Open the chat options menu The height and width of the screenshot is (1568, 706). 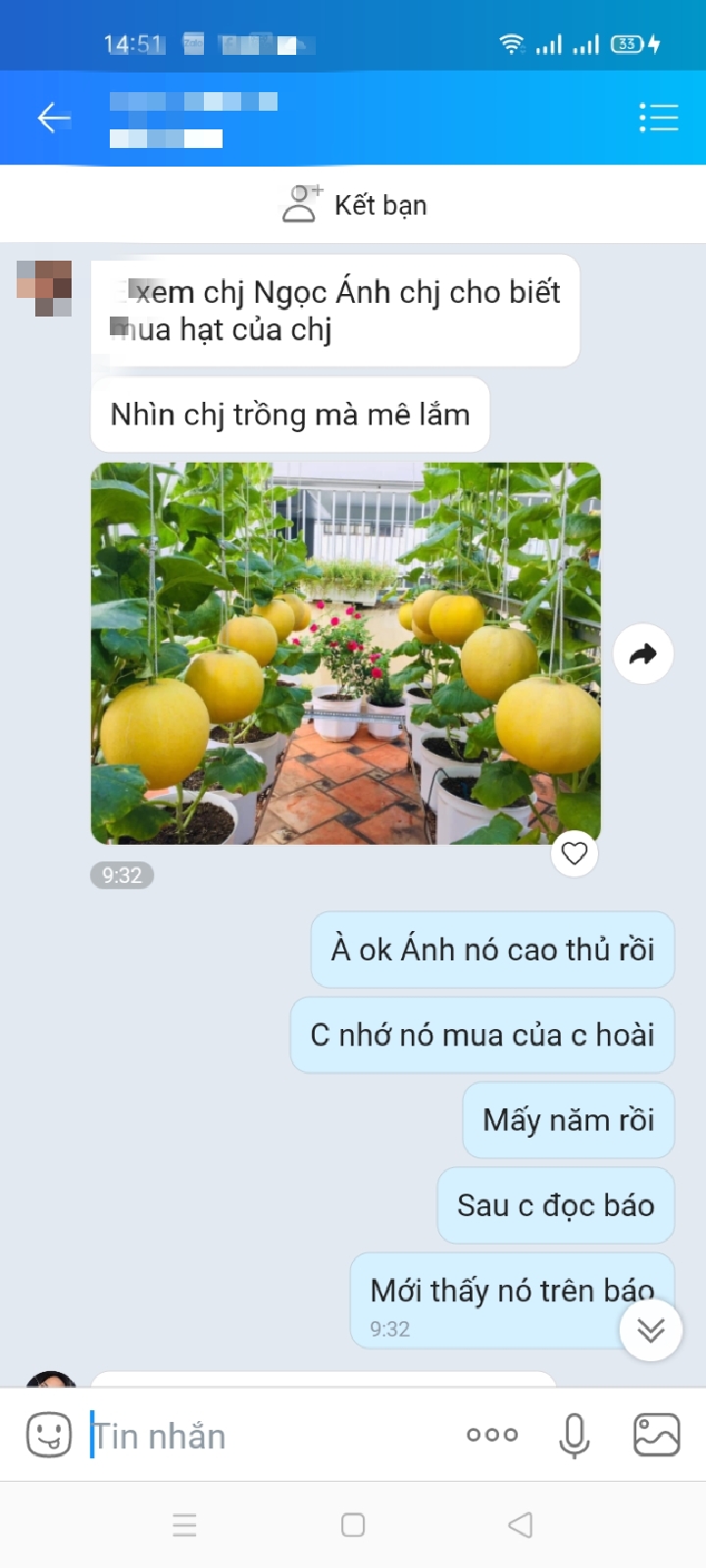tap(658, 118)
